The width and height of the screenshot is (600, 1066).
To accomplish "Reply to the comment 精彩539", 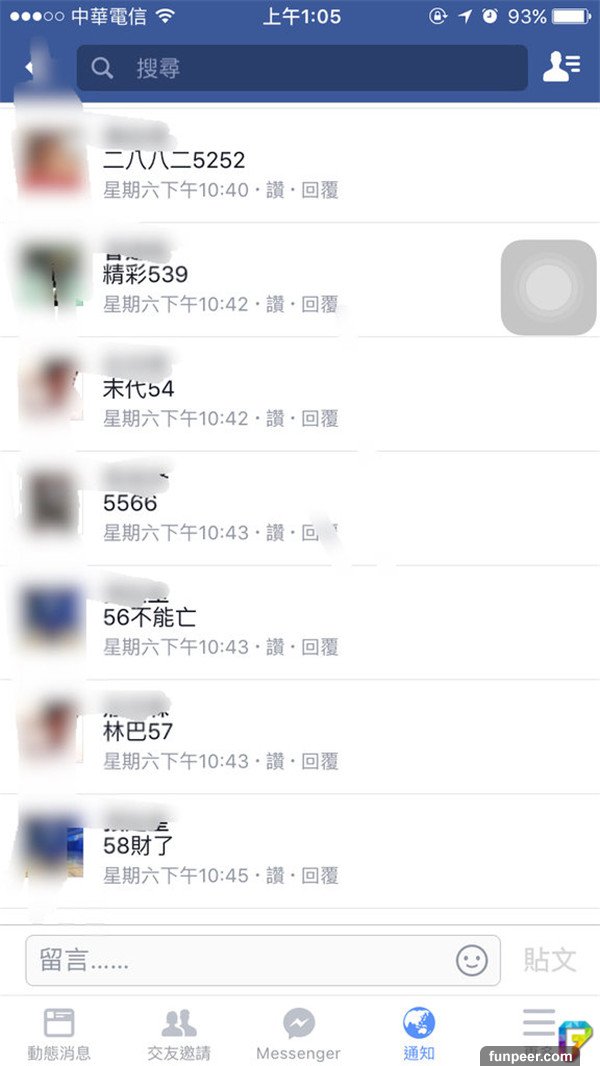I will (x=320, y=304).
